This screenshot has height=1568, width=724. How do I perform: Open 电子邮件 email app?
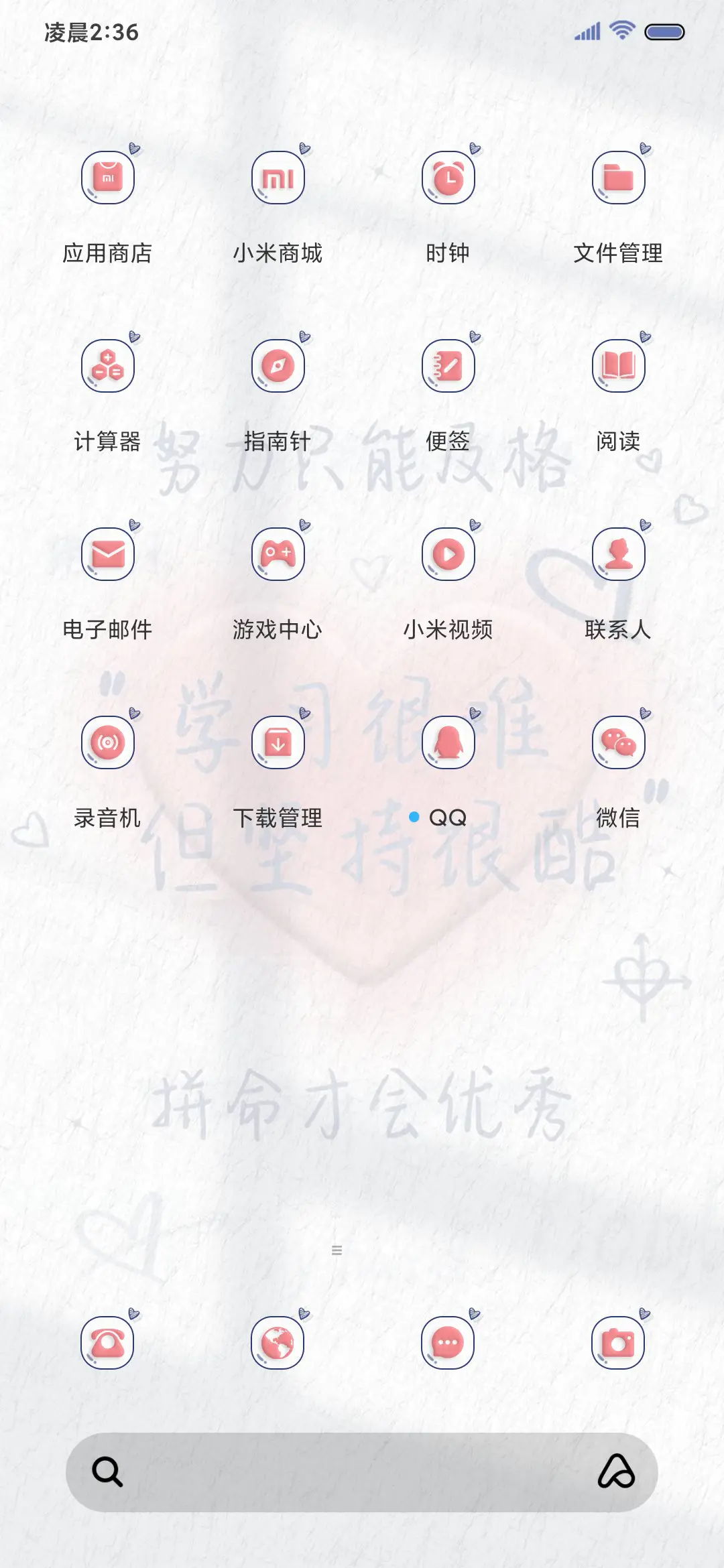click(107, 553)
